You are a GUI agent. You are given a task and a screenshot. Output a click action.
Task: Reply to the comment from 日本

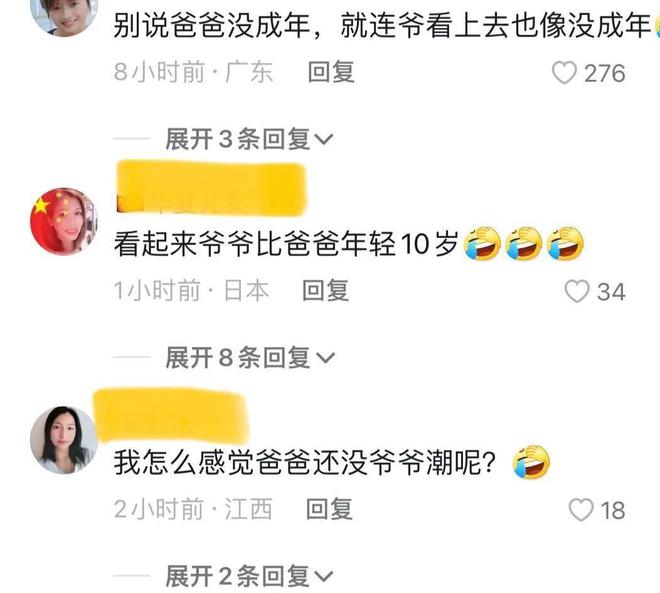point(326,291)
